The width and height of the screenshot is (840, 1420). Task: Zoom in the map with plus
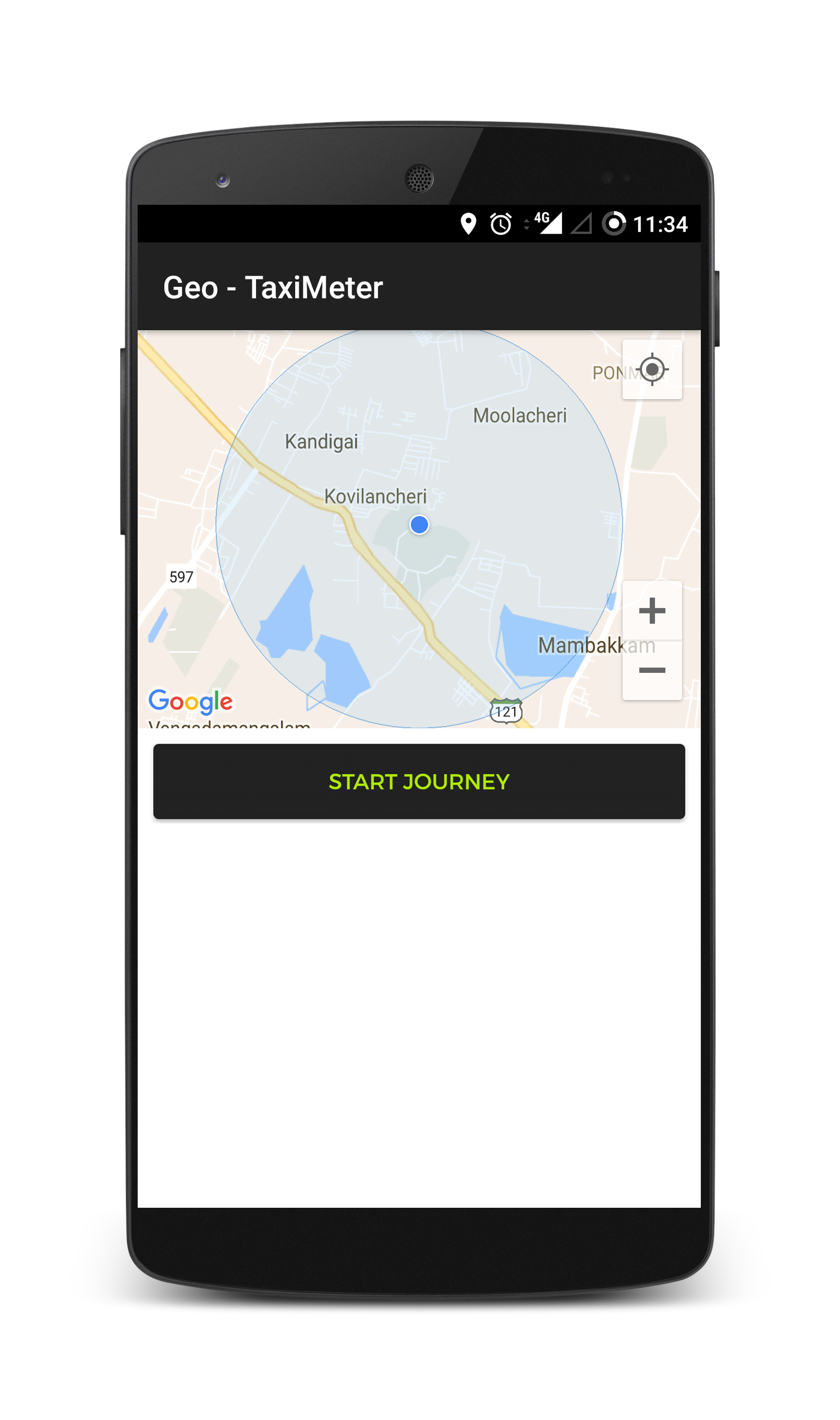(652, 610)
